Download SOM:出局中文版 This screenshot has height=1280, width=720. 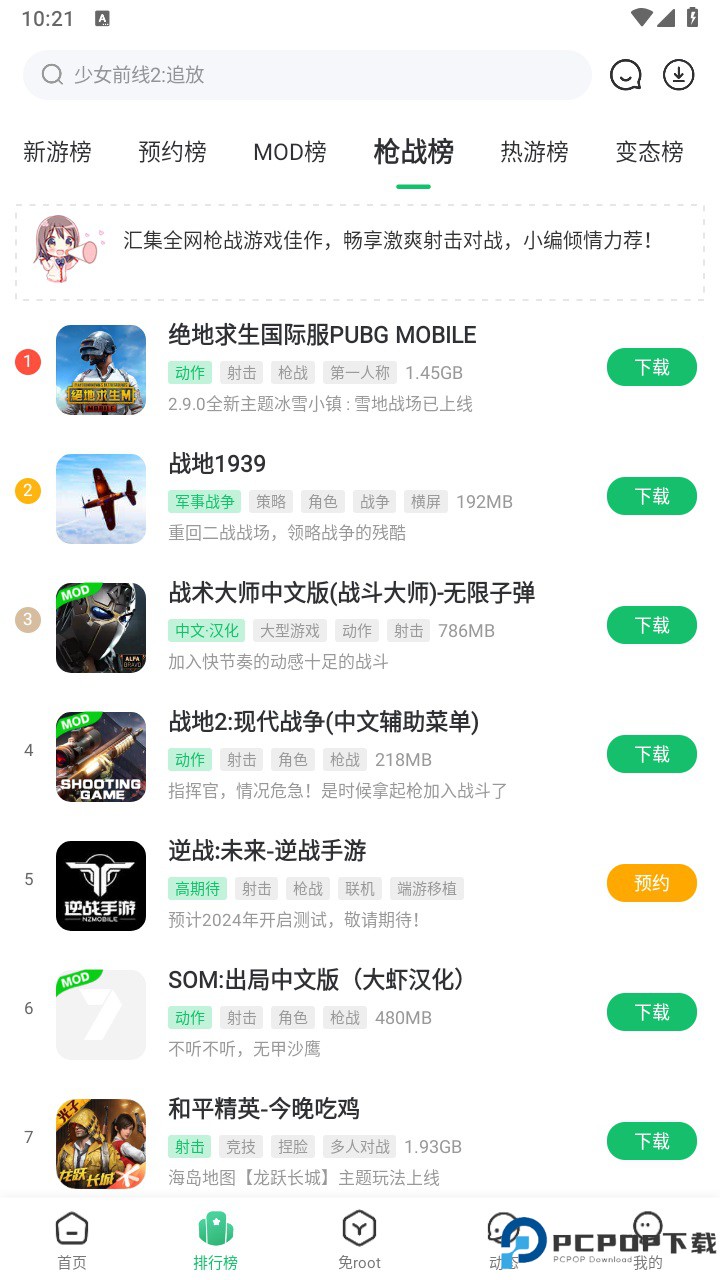click(651, 1012)
